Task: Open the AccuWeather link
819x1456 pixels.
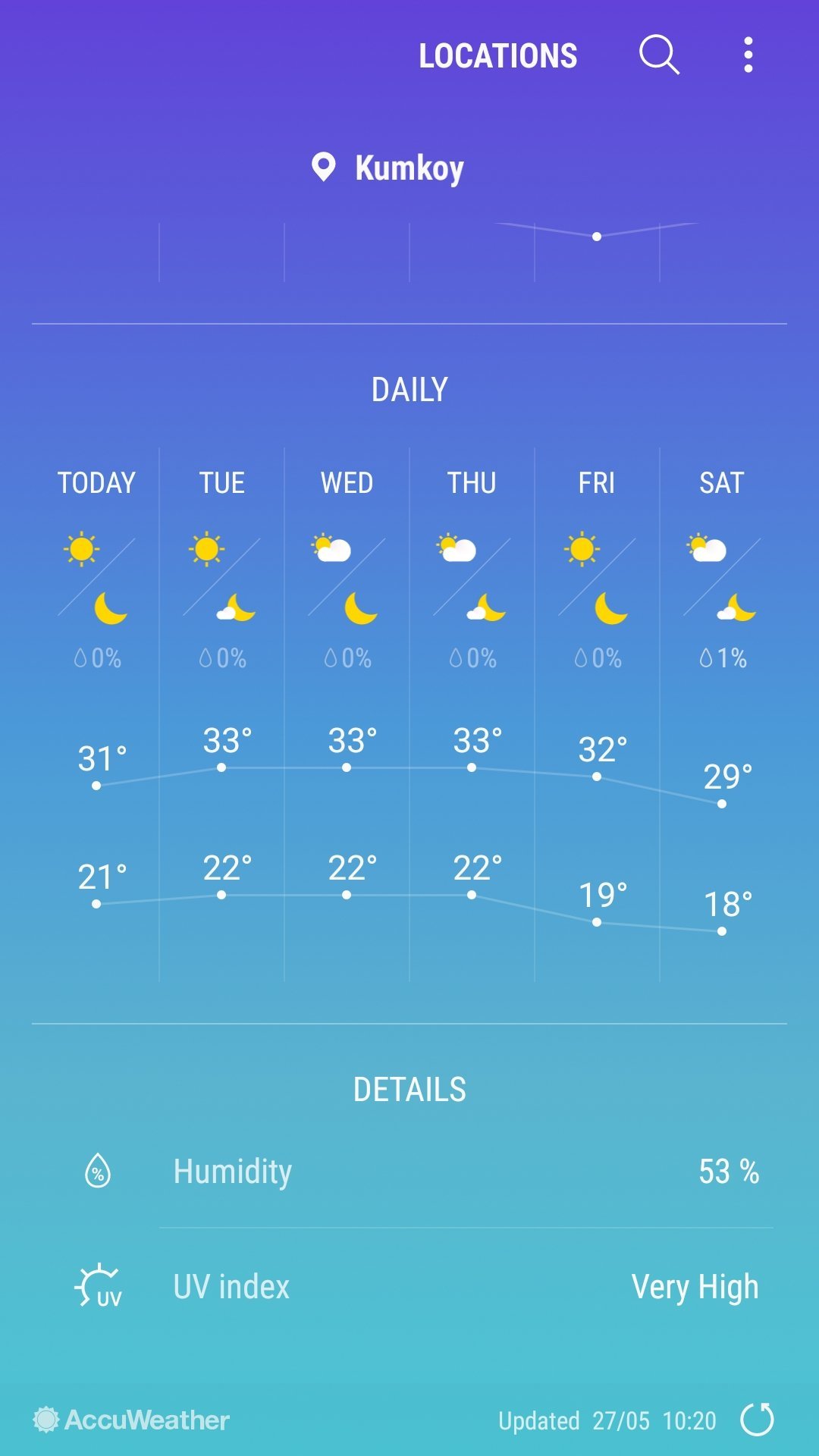Action: click(131, 1420)
